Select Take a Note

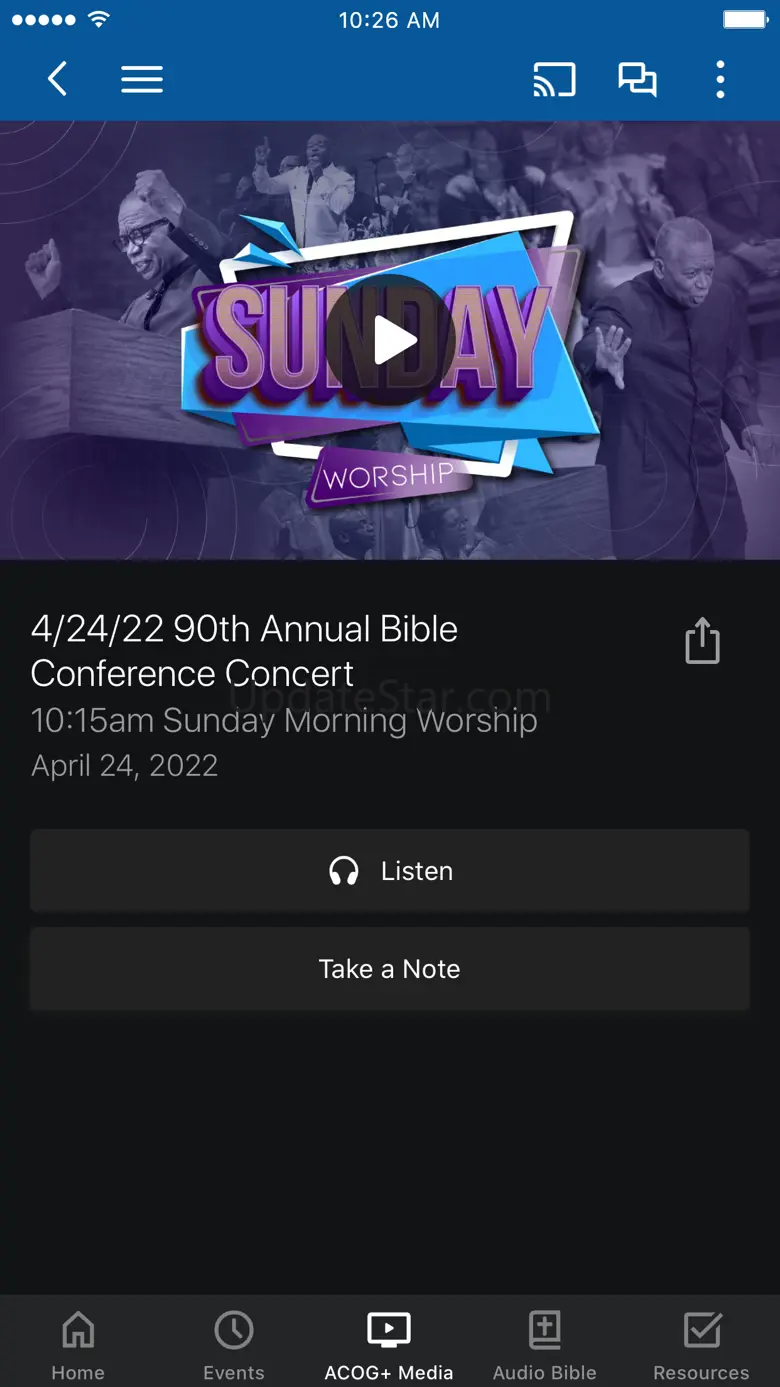coord(390,969)
